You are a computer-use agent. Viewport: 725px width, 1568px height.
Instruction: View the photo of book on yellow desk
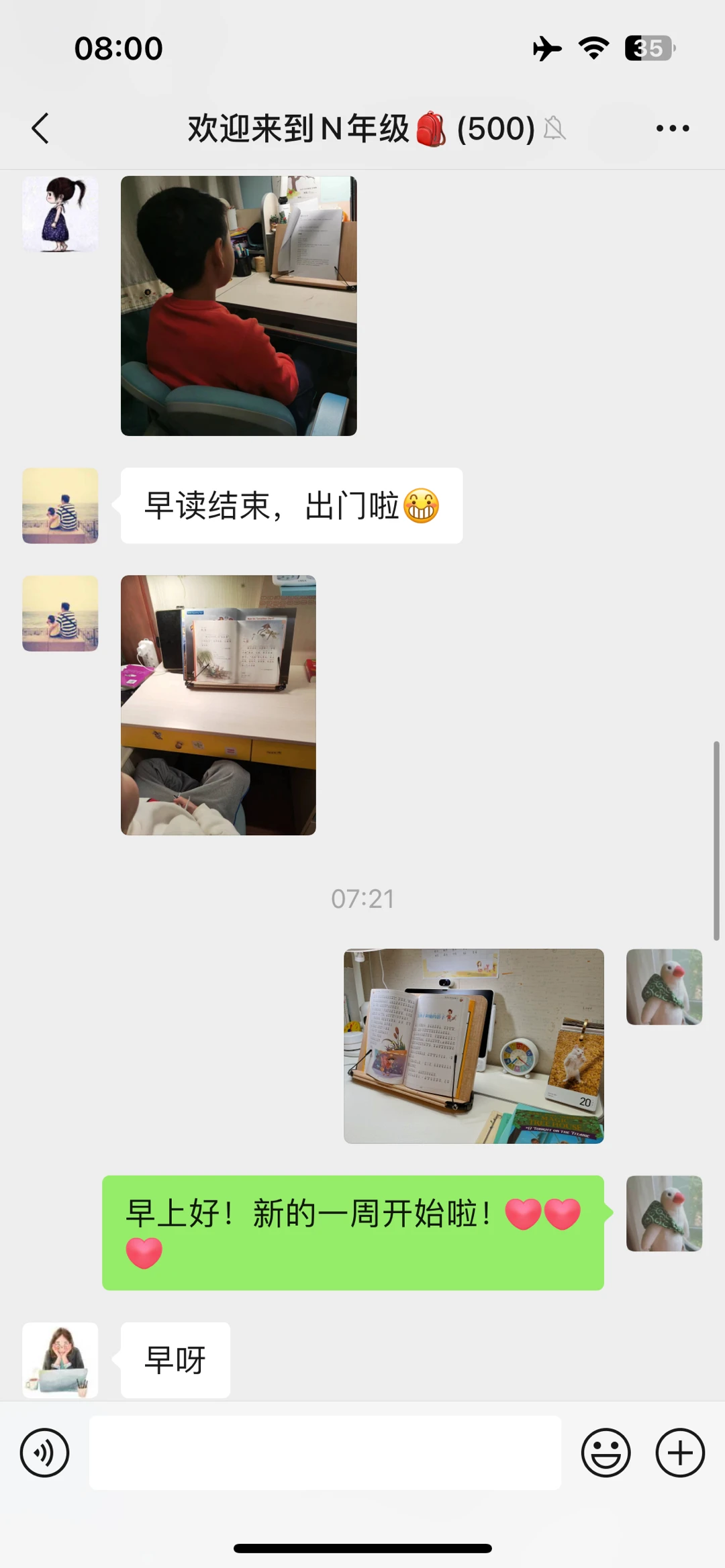[x=218, y=705]
